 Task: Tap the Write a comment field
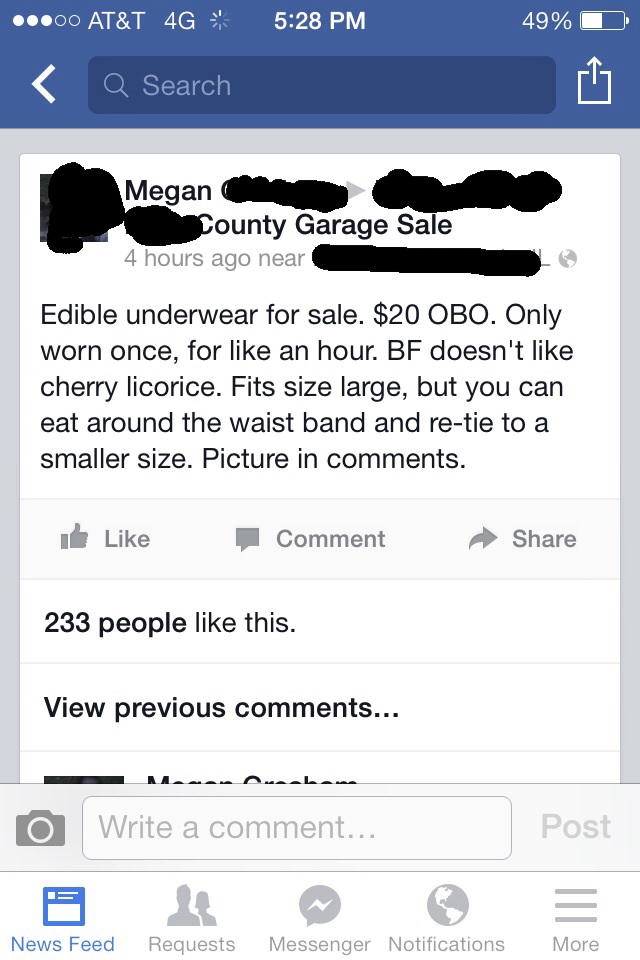(296, 828)
